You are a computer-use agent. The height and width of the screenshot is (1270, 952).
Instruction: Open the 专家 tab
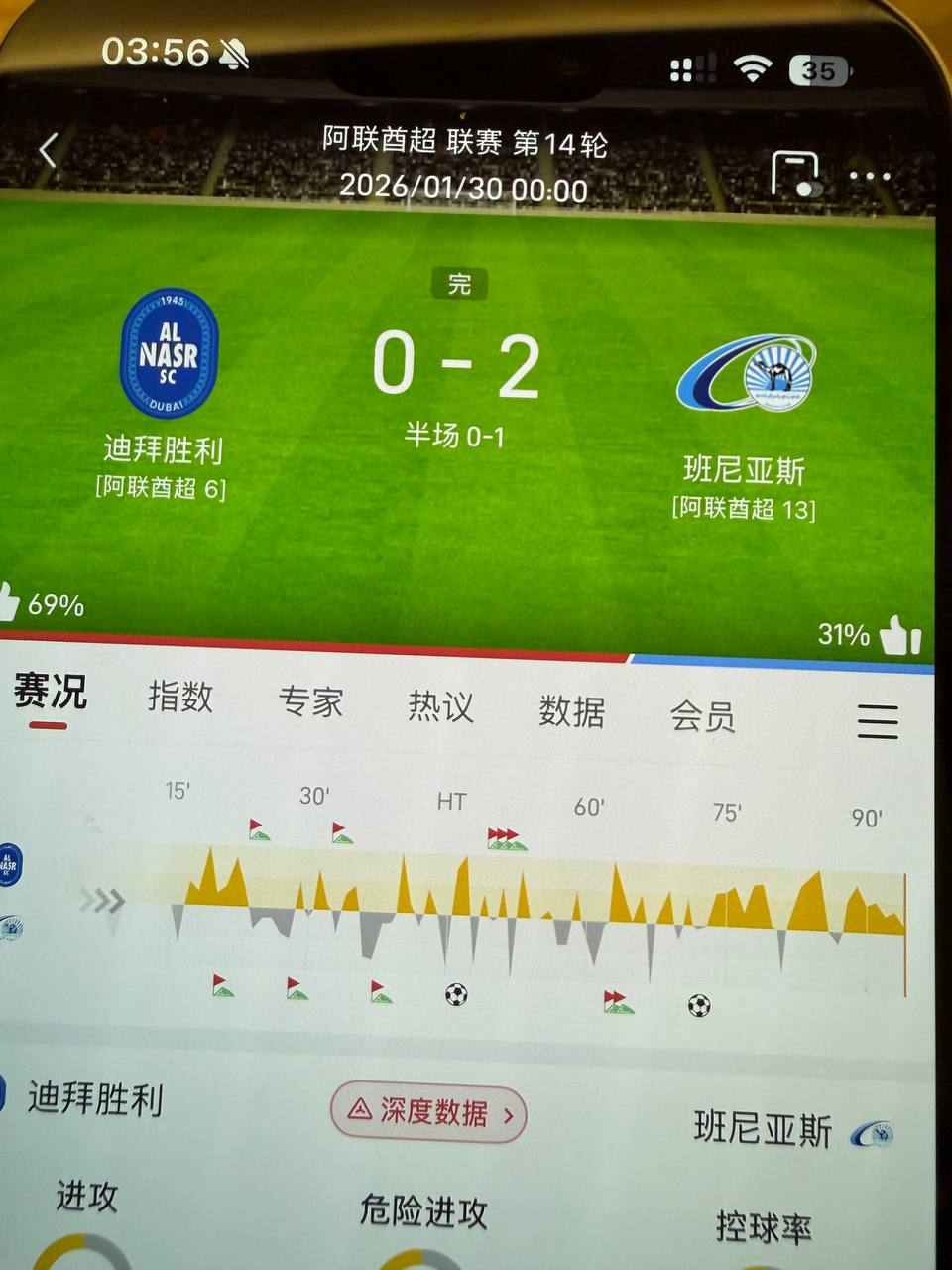[310, 701]
